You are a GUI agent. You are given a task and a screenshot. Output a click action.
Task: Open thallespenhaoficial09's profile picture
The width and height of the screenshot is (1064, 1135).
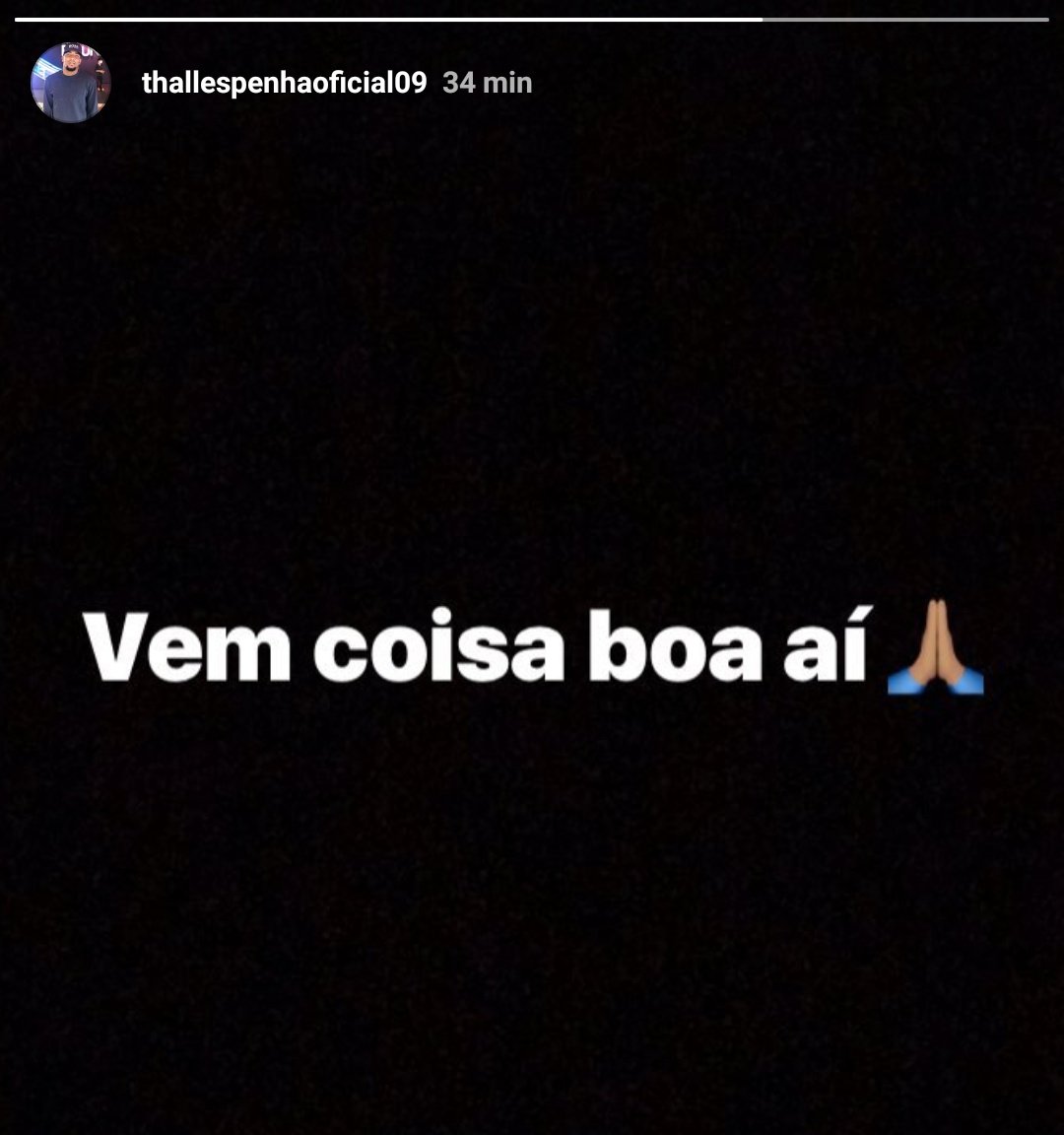[x=70, y=83]
